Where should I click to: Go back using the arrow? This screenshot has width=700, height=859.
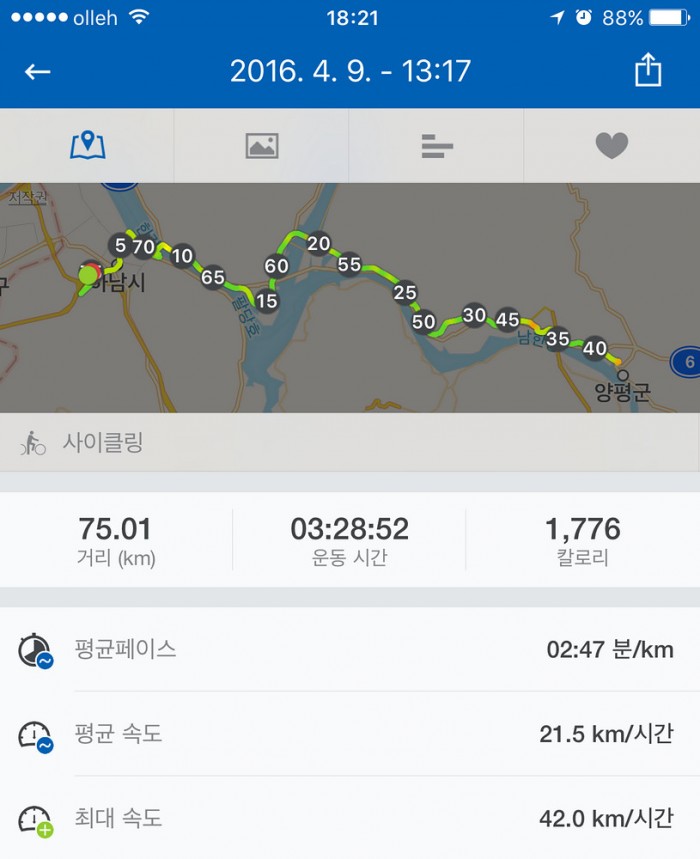pos(38,72)
